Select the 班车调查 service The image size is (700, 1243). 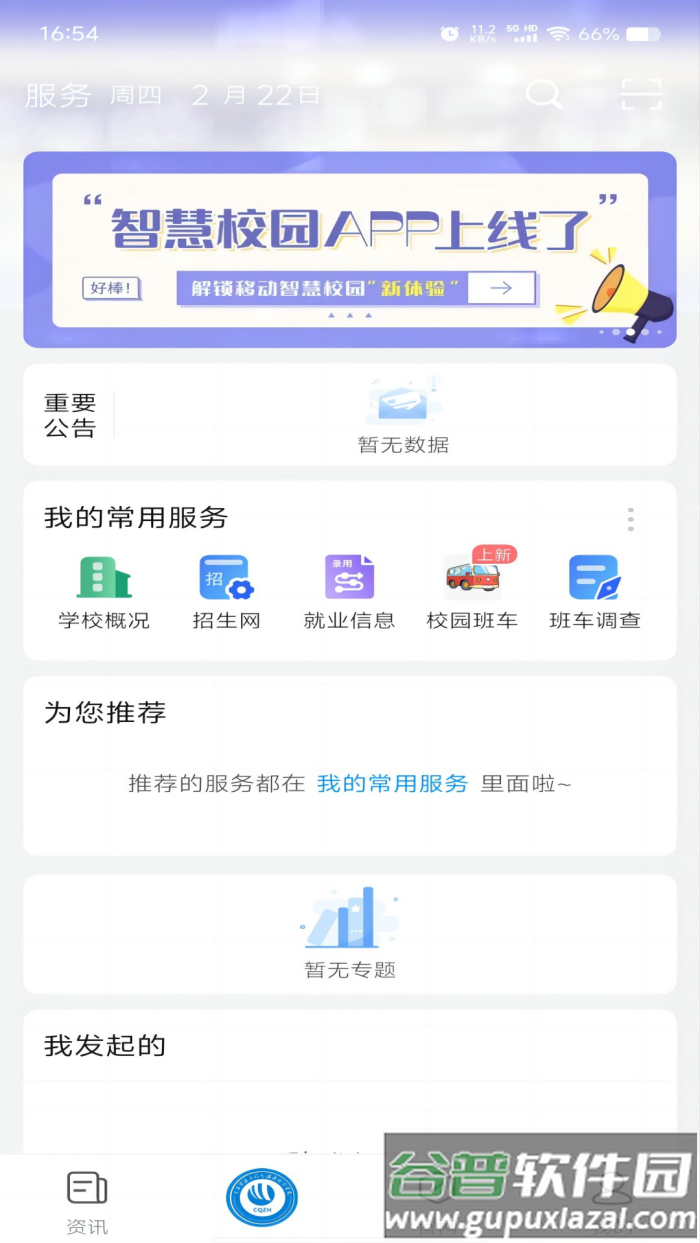[595, 592]
